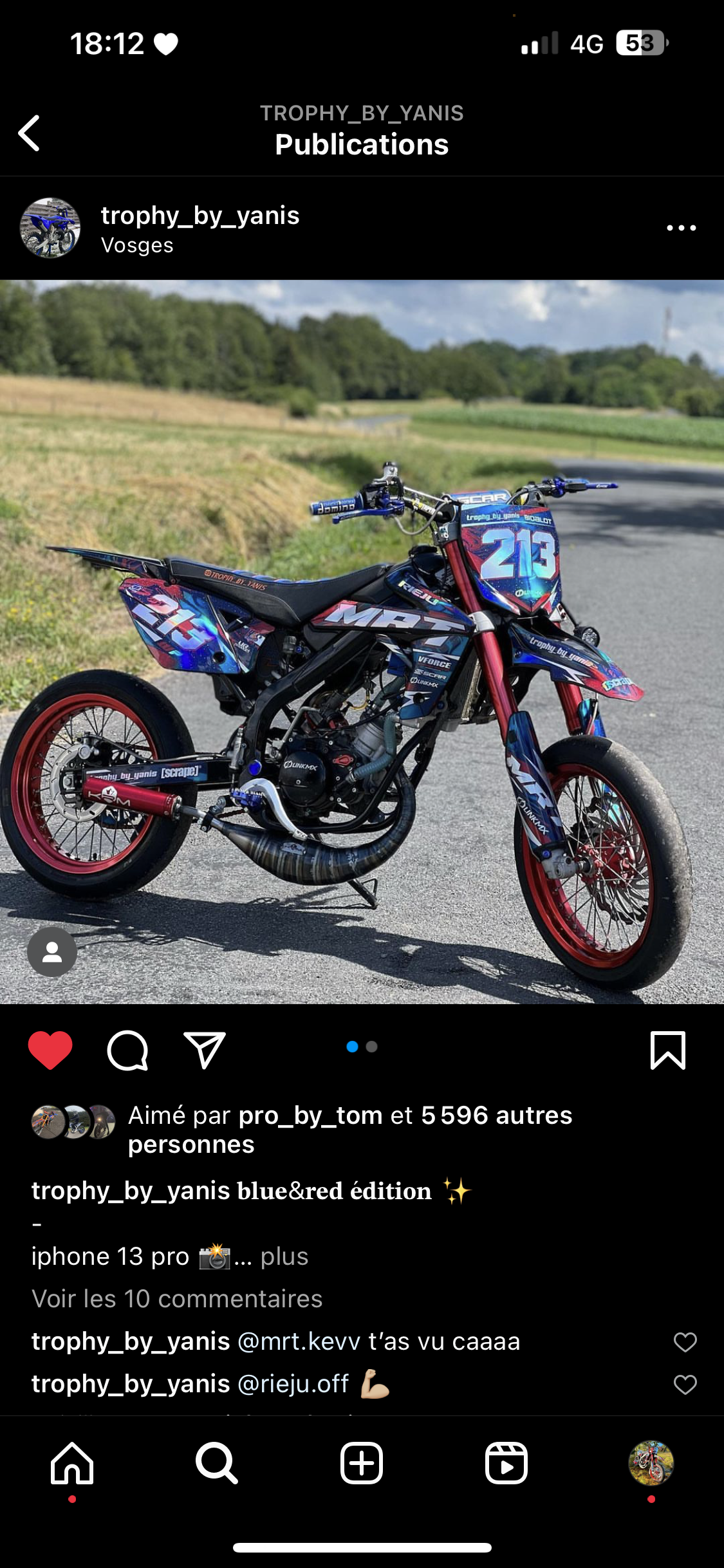The width and height of the screenshot is (724, 1568).
Task: Open my profile tab in the bottom bar
Action: 651,1463
